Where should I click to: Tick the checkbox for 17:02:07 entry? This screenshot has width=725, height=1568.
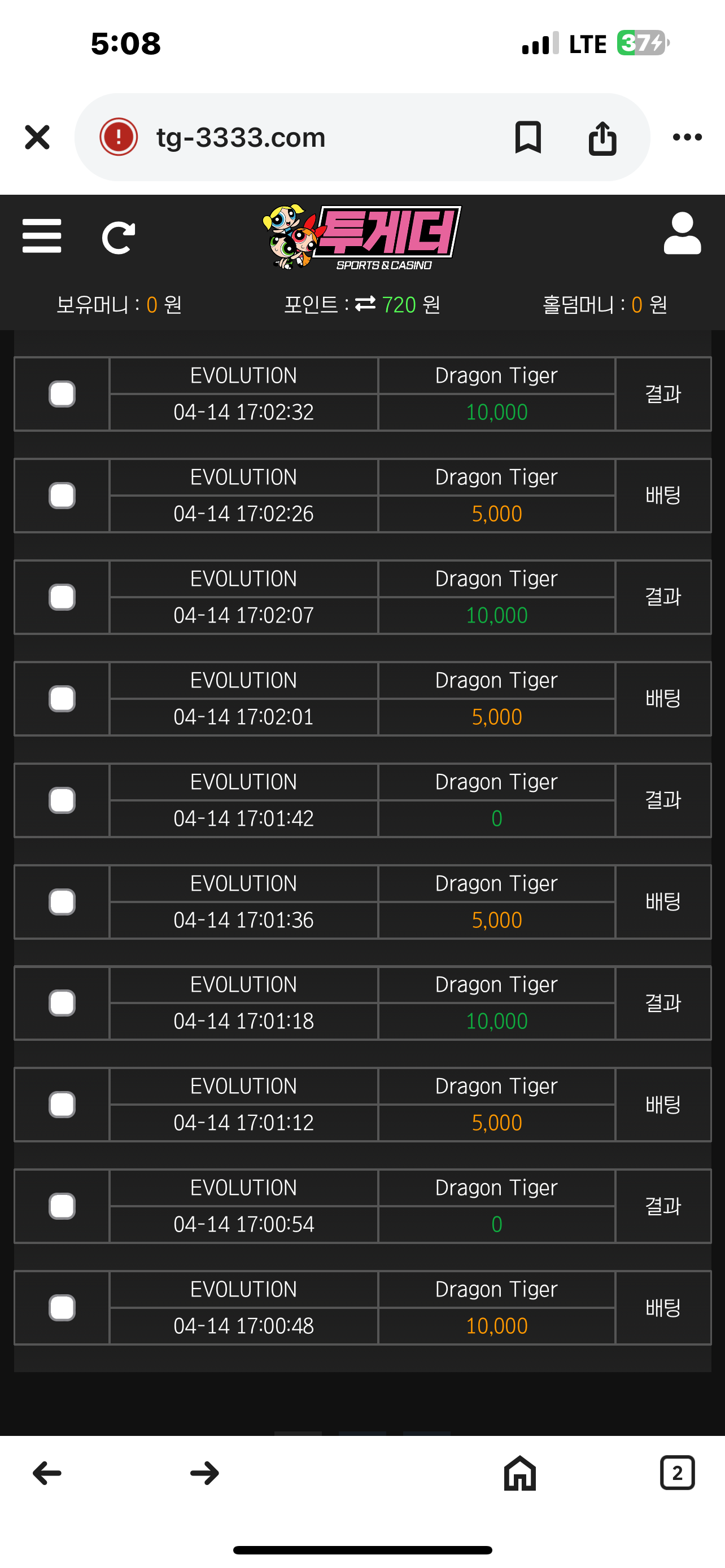click(62, 597)
